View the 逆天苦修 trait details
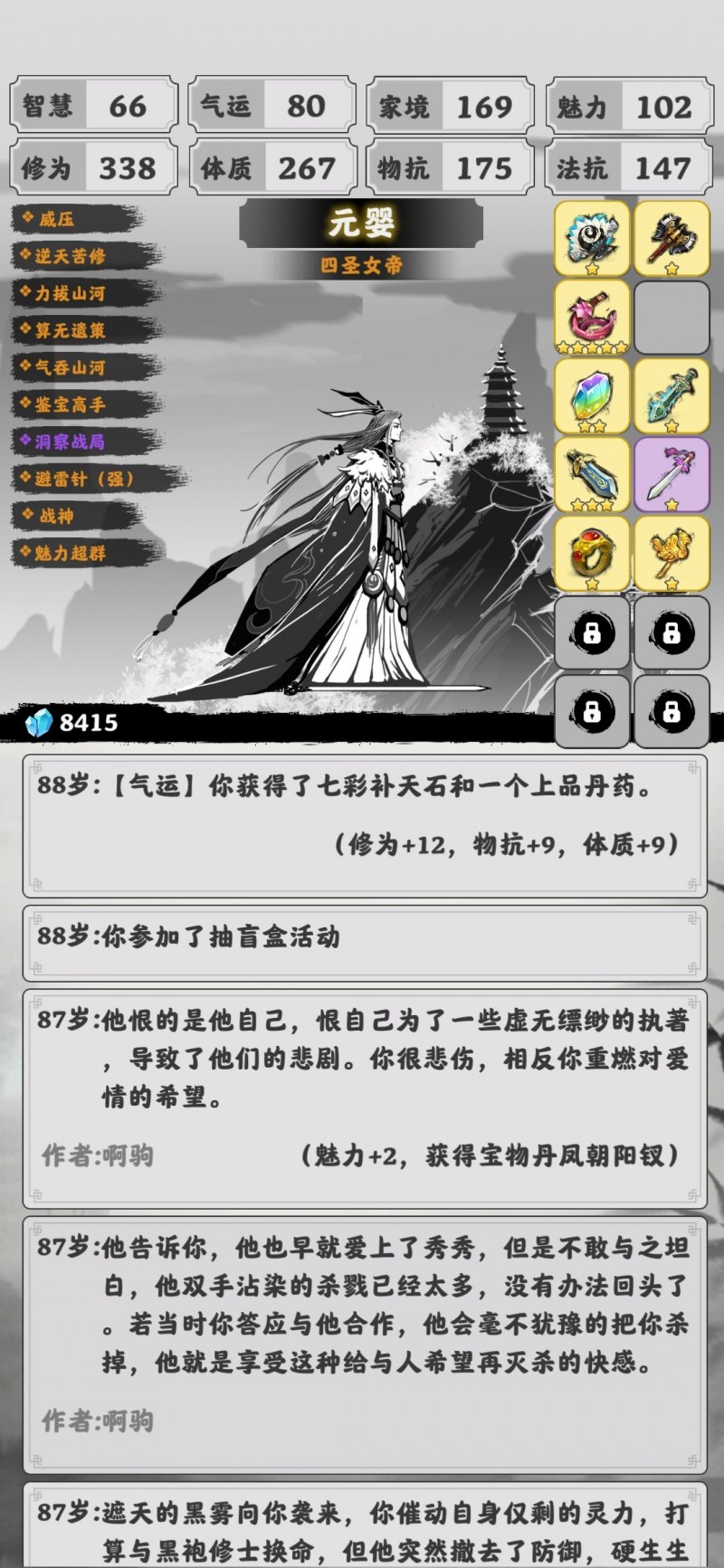 [71, 256]
